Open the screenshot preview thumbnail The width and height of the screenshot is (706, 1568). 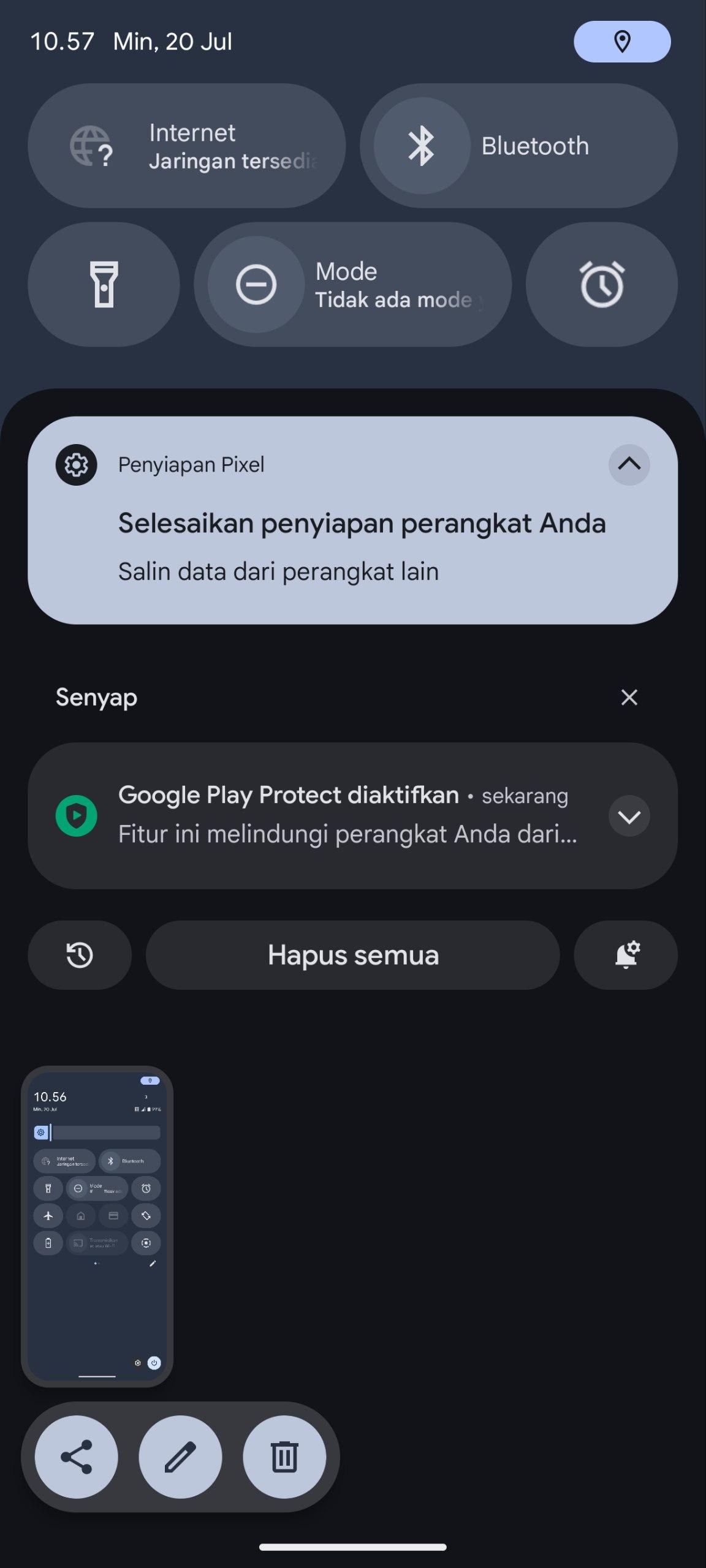coord(97,1227)
